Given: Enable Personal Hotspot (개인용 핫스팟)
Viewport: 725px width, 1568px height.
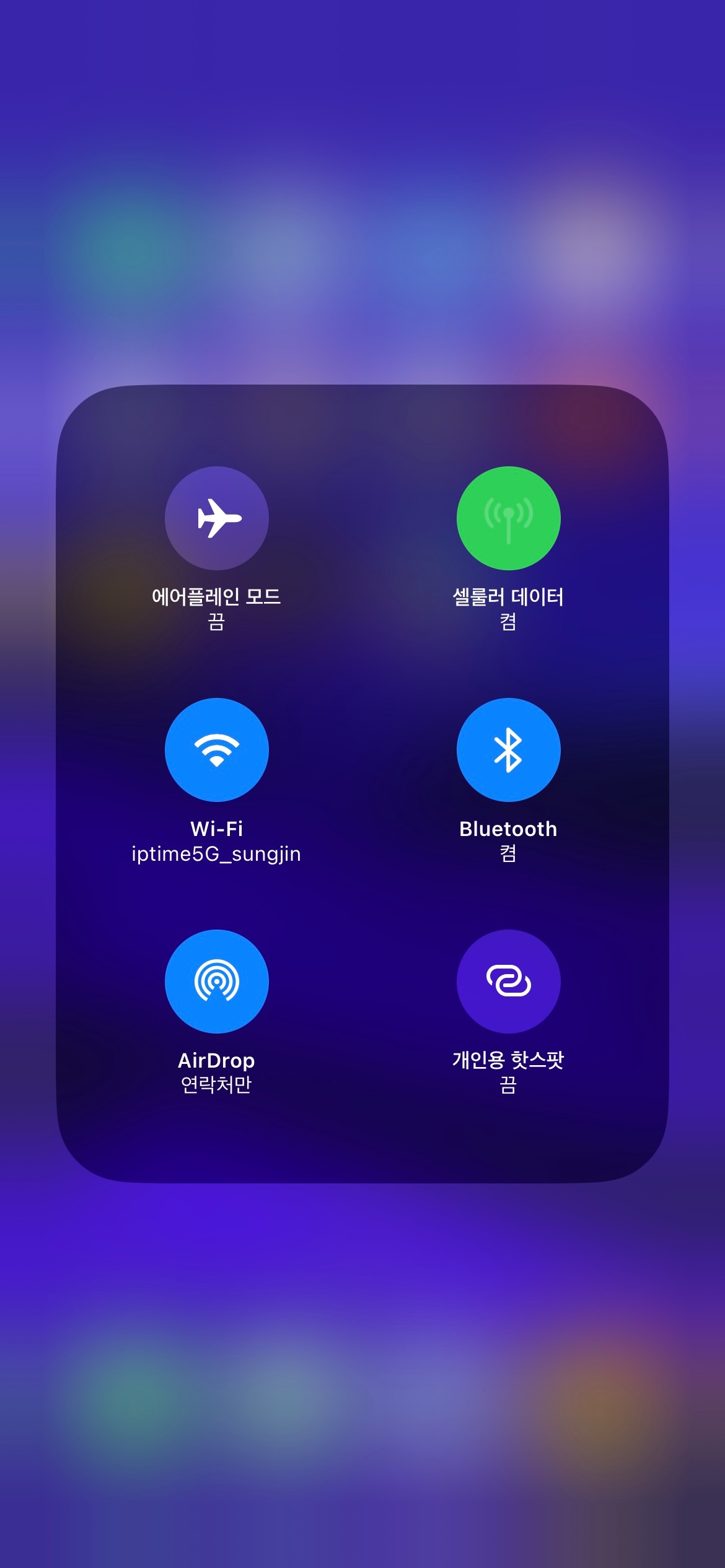Looking at the screenshot, I should coord(508,981).
